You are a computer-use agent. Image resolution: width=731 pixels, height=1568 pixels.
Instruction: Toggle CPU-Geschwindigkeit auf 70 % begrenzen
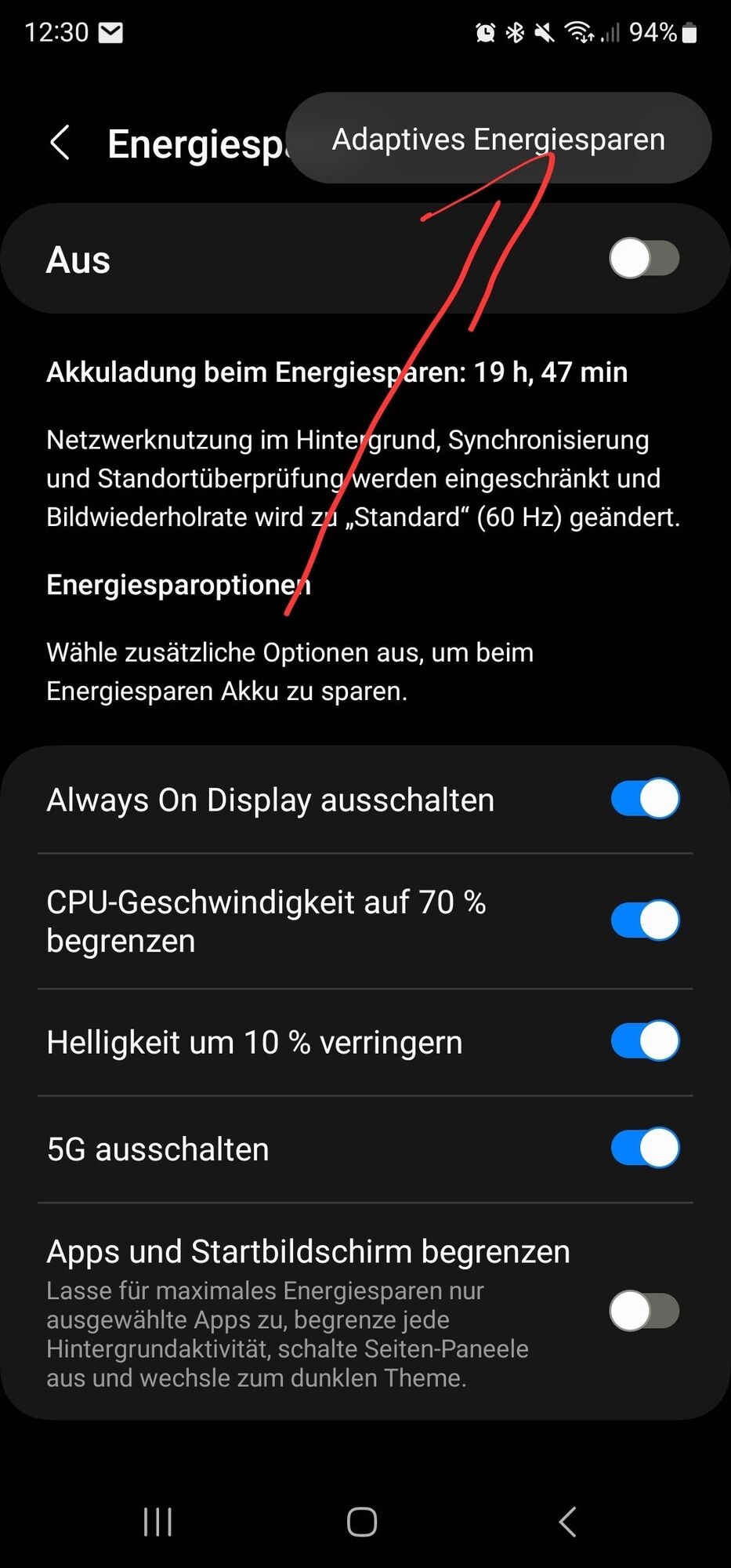tap(644, 920)
